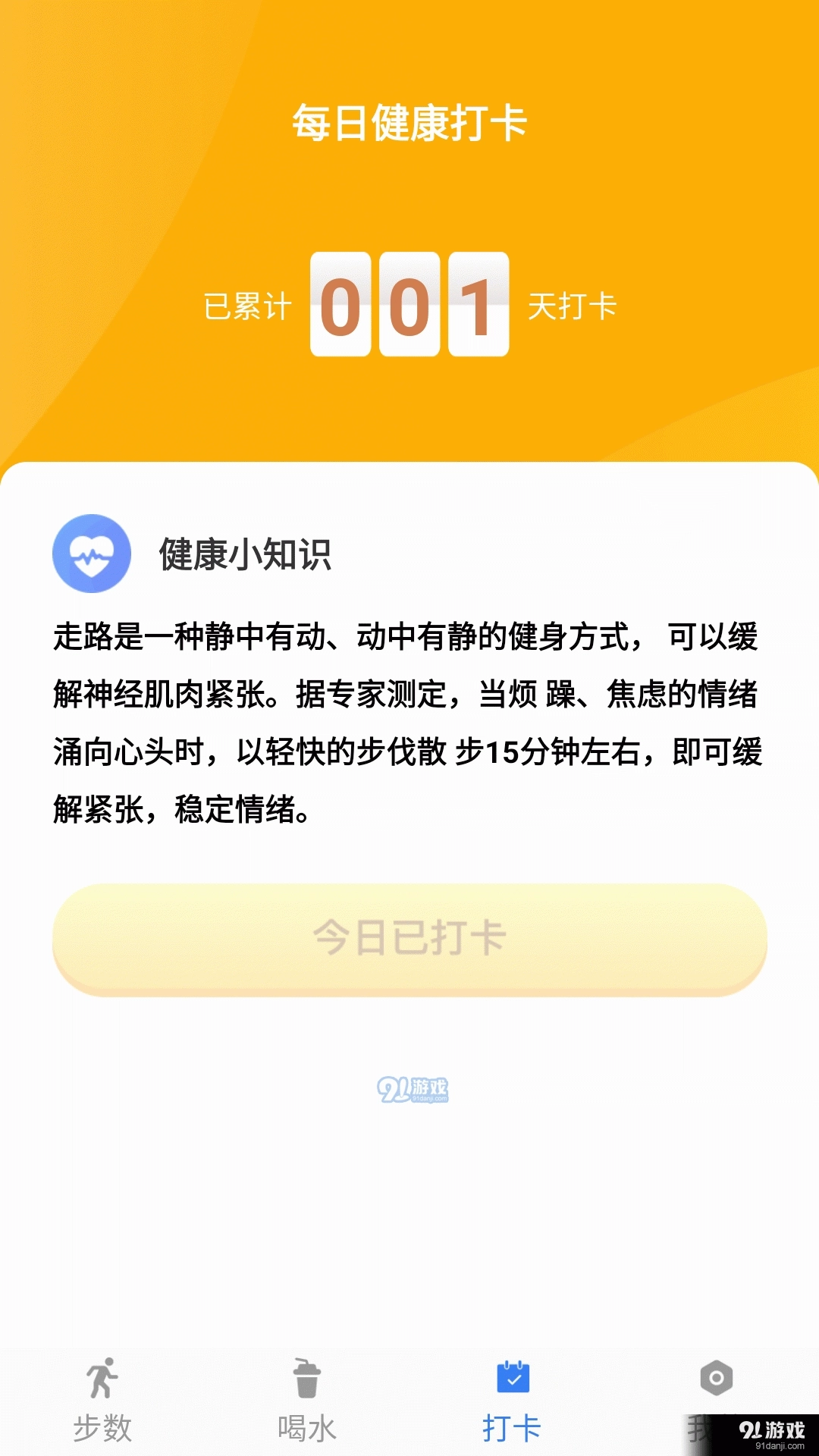Screen dimensions: 819x1456
Task: Tap the 今日已打卡 check-in button
Action: point(409,939)
